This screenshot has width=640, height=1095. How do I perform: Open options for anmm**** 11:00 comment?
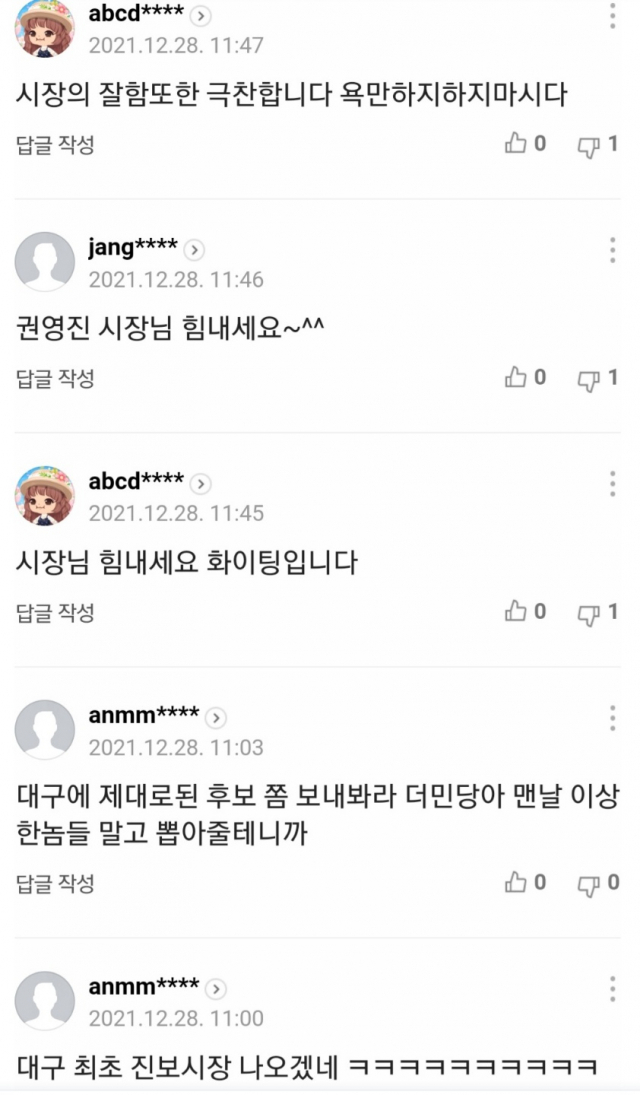(x=612, y=989)
